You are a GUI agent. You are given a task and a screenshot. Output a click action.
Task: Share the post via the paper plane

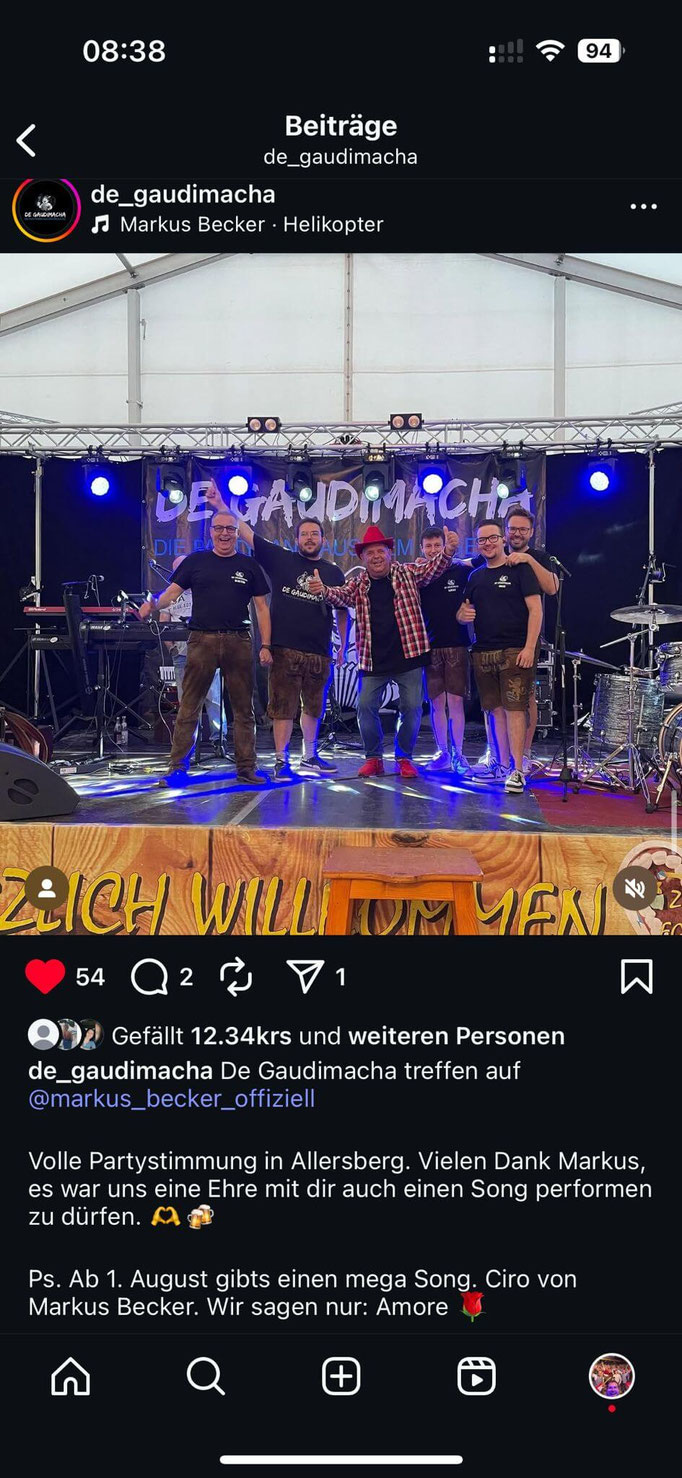(305, 976)
